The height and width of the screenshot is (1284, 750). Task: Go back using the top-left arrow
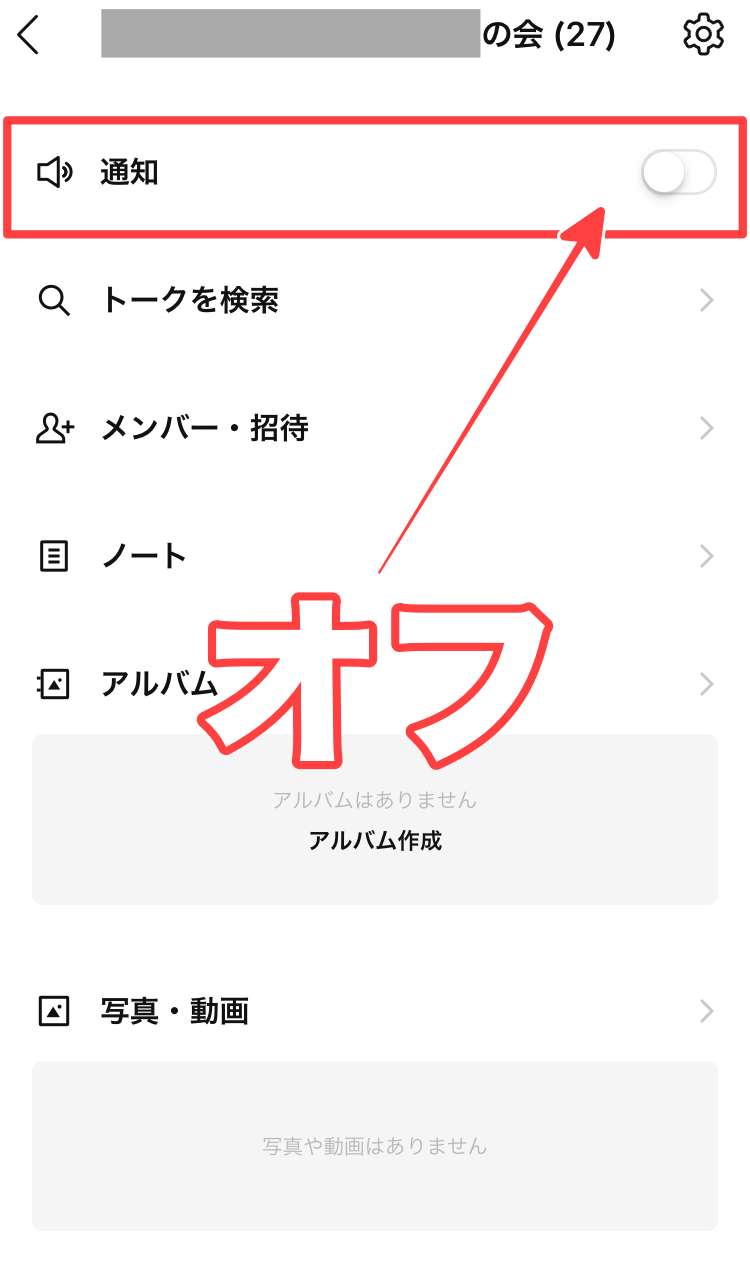pos(29,36)
